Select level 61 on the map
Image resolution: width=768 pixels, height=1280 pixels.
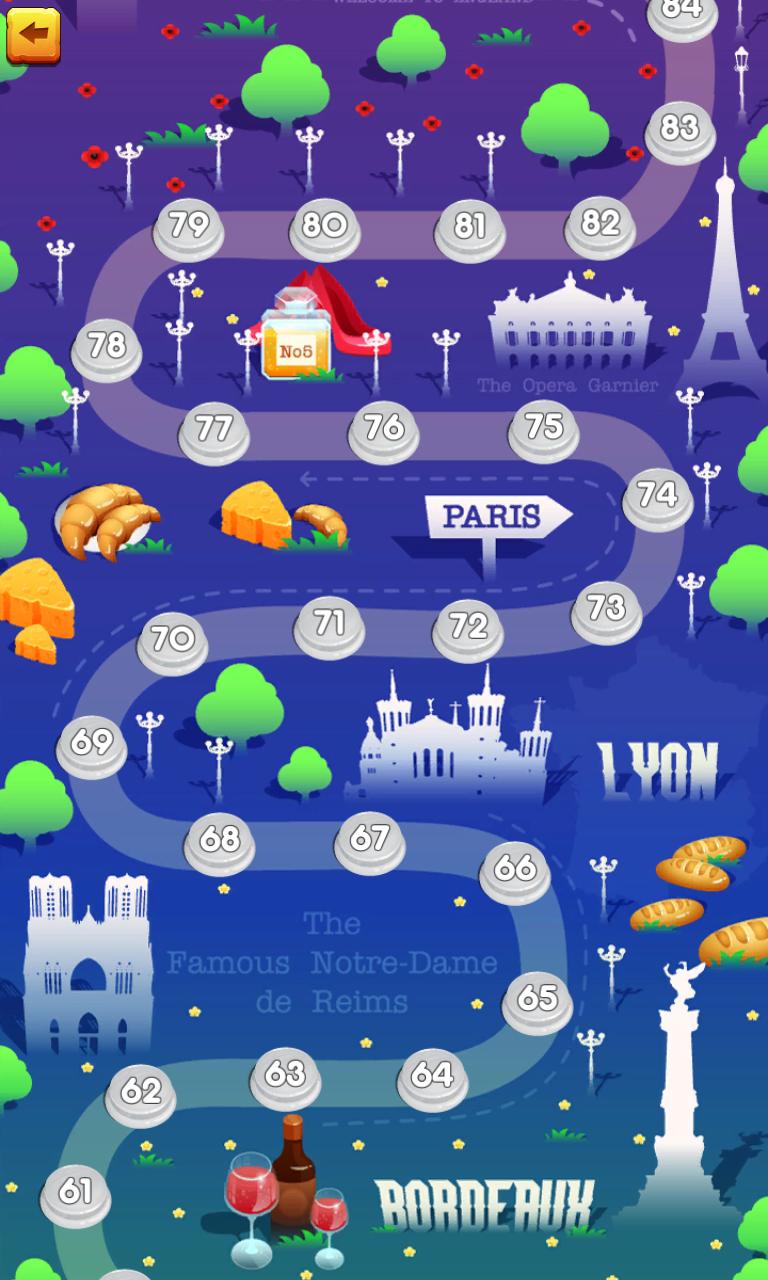point(76,1195)
